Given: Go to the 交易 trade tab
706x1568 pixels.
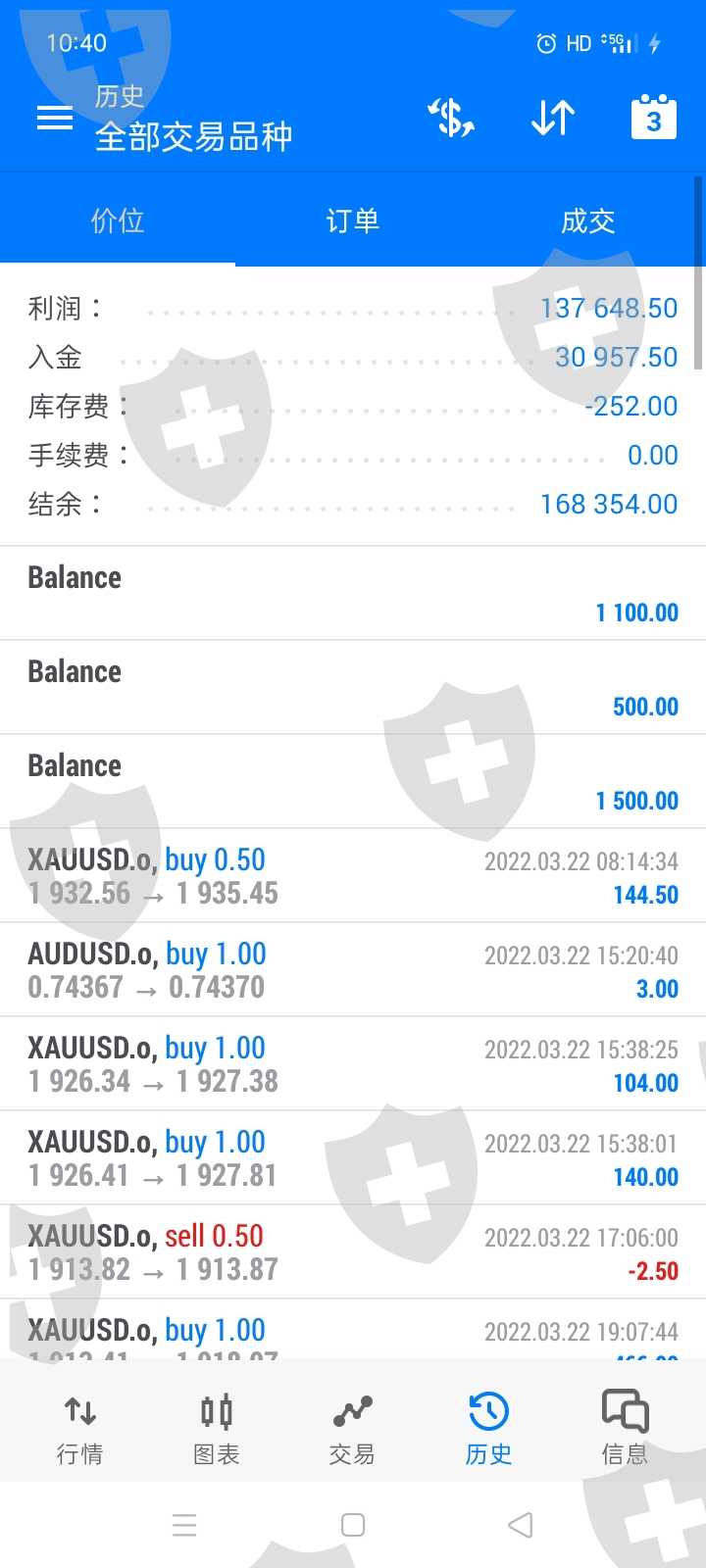Looking at the screenshot, I should click(x=352, y=1429).
